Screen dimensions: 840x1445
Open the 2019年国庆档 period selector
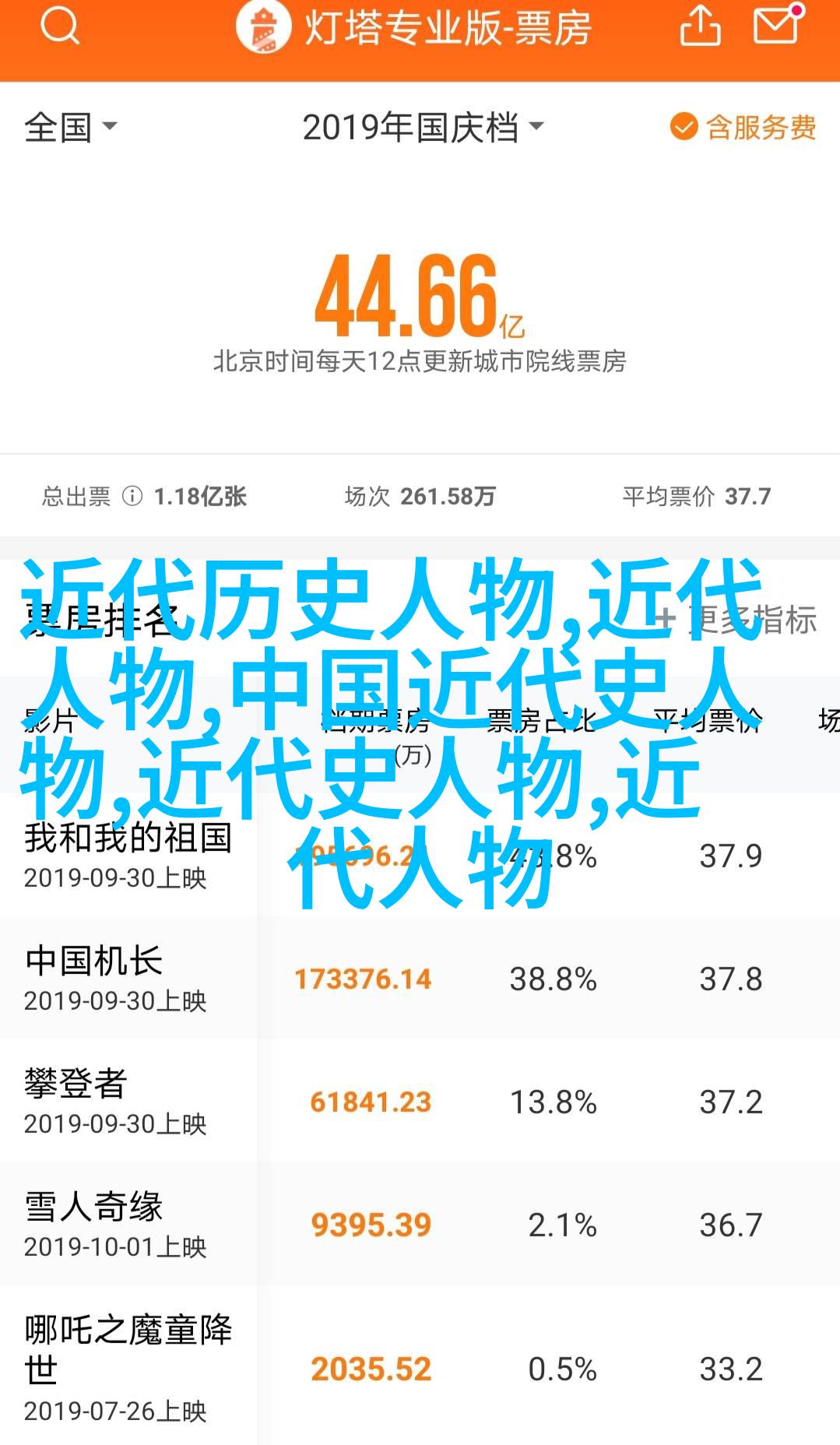coord(422,127)
